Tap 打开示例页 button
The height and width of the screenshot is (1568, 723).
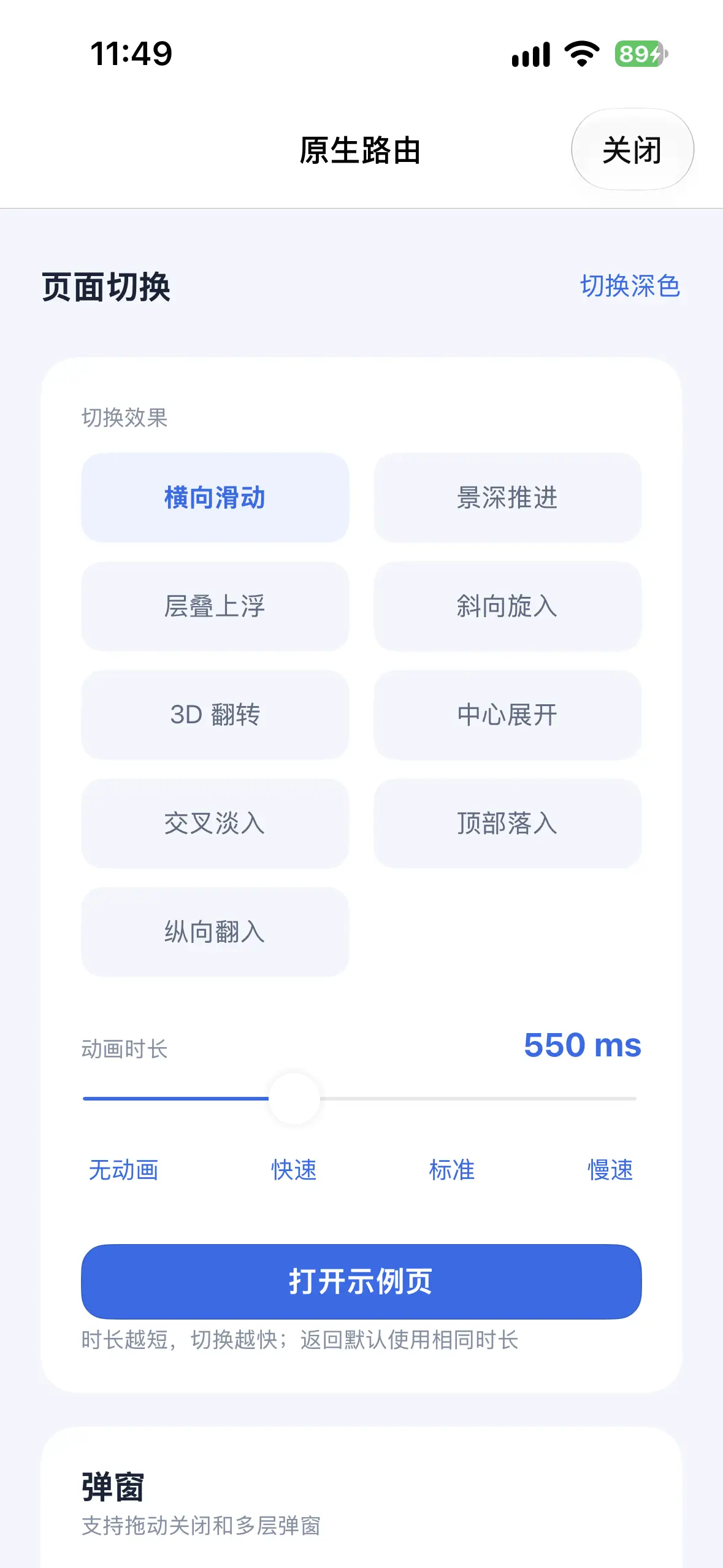[x=361, y=1282]
